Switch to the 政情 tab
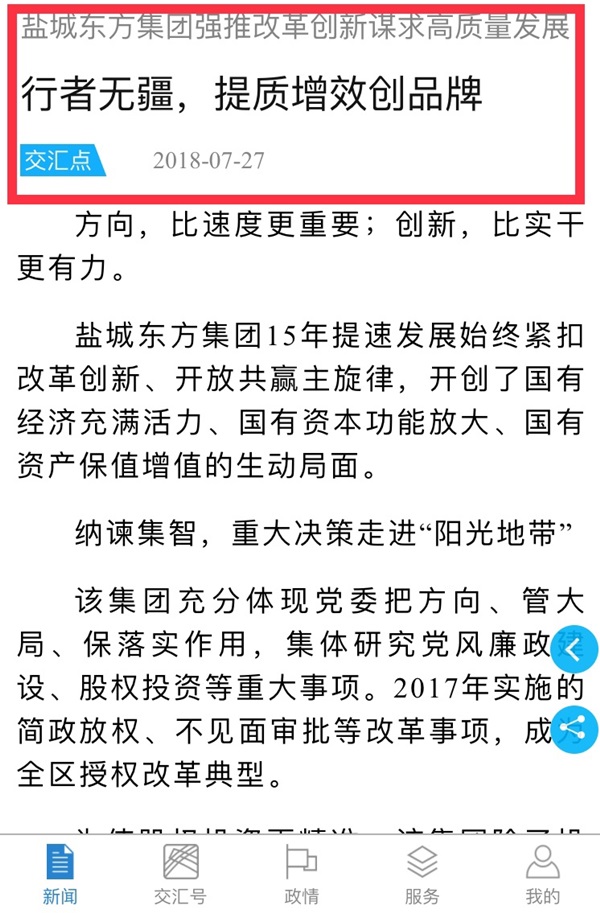Screen dimensions: 600x913 pos(301,873)
